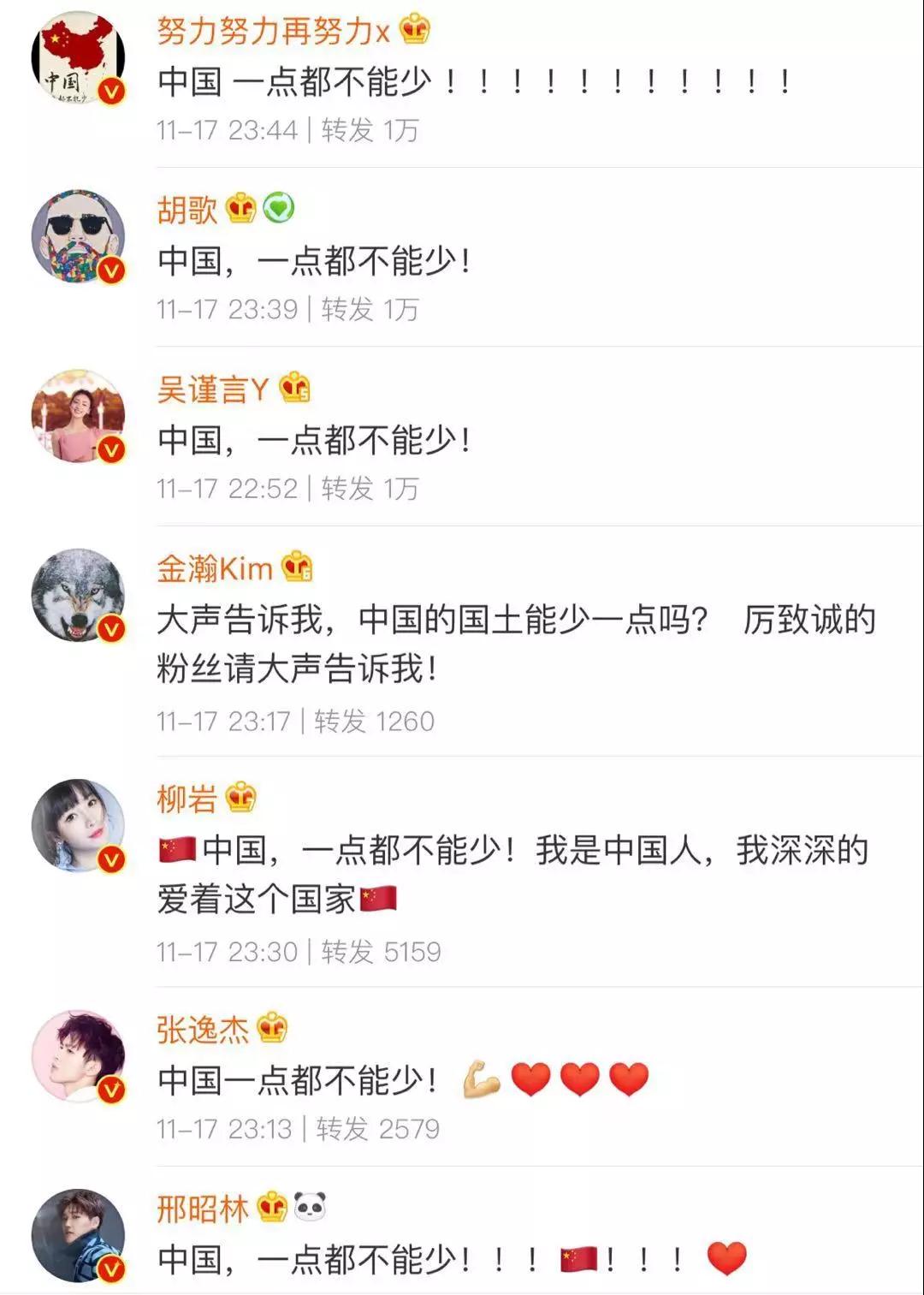The height and width of the screenshot is (1295, 924).
Task: Open 张逸杰's avatar picture
Action: click(78, 1056)
